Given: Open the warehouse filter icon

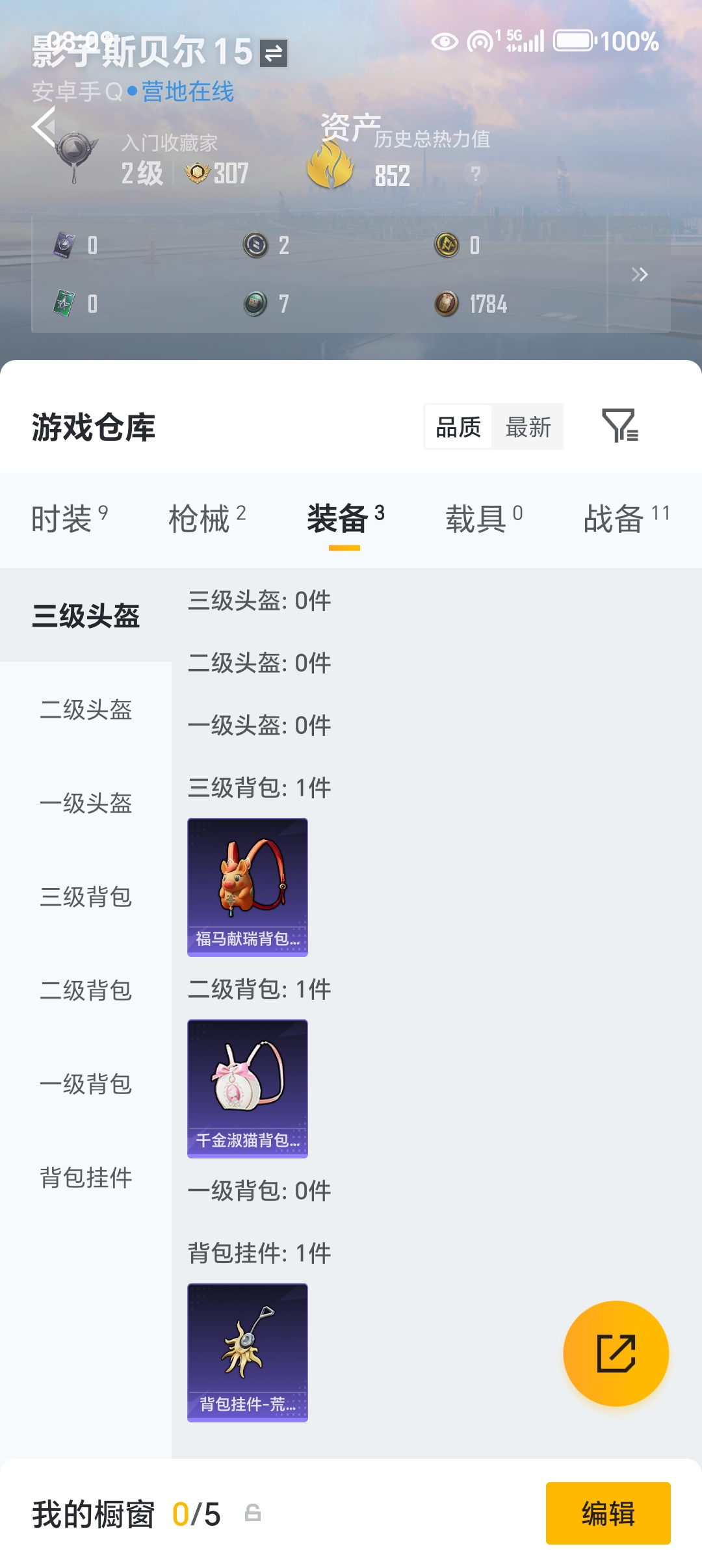Looking at the screenshot, I should coord(620,426).
